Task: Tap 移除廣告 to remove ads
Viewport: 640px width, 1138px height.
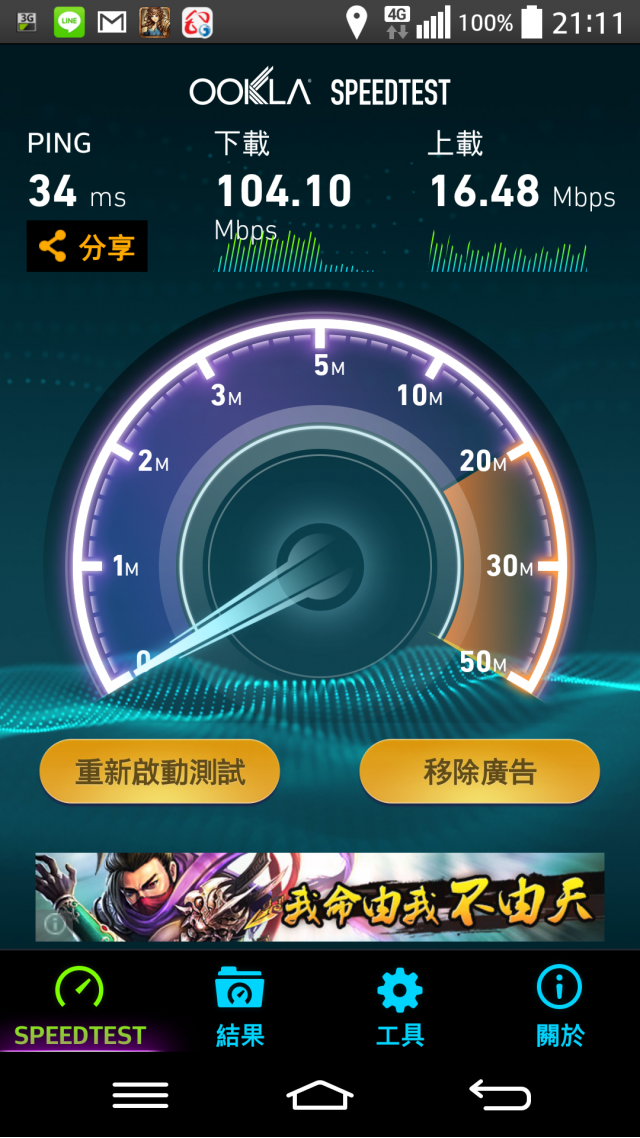Action: pos(480,772)
